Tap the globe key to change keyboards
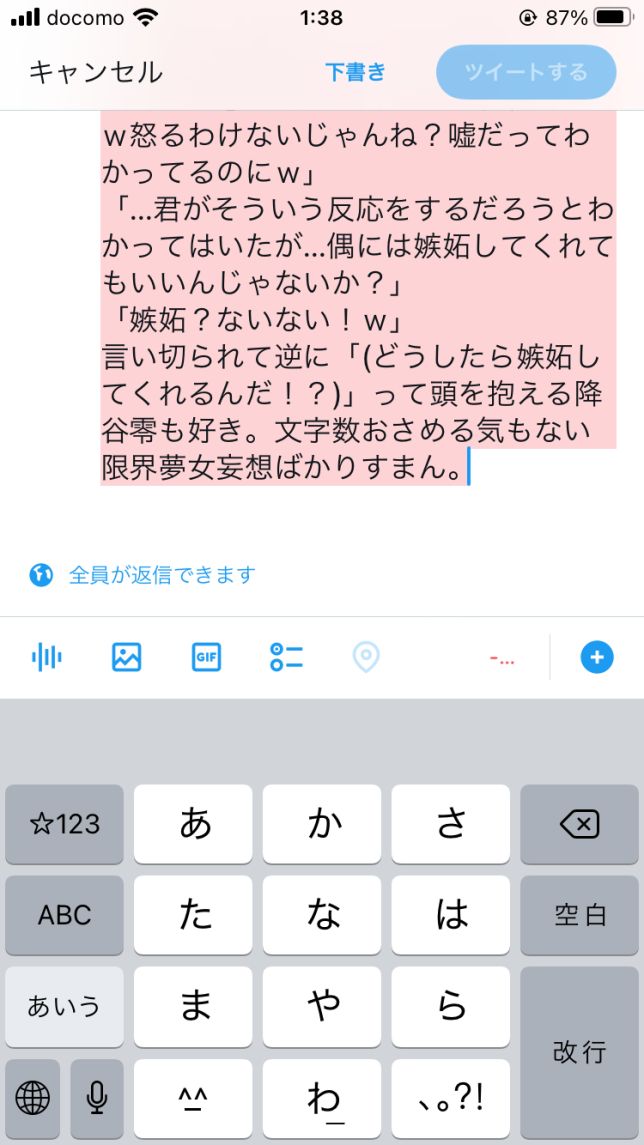The image size is (644, 1145). (x=32, y=1099)
